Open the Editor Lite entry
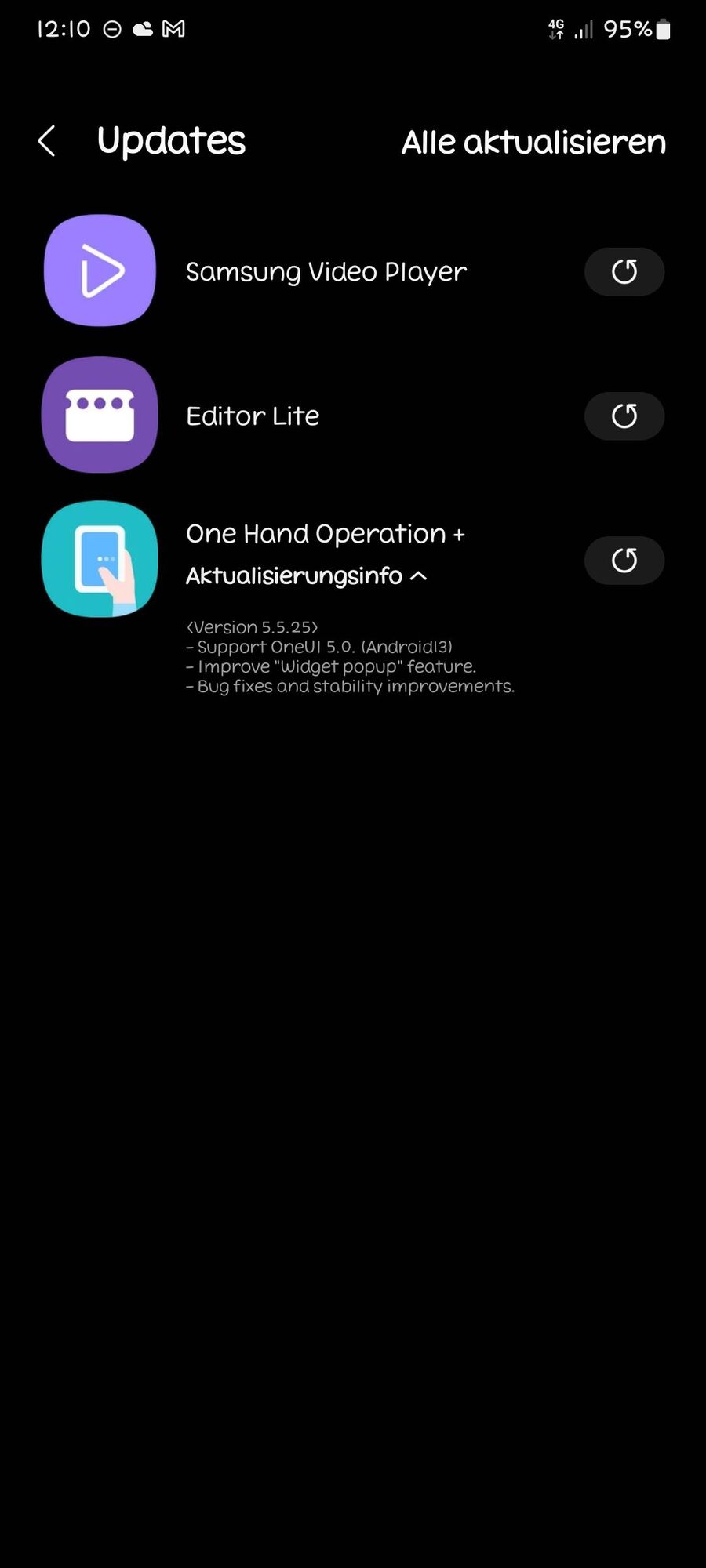 click(x=253, y=416)
